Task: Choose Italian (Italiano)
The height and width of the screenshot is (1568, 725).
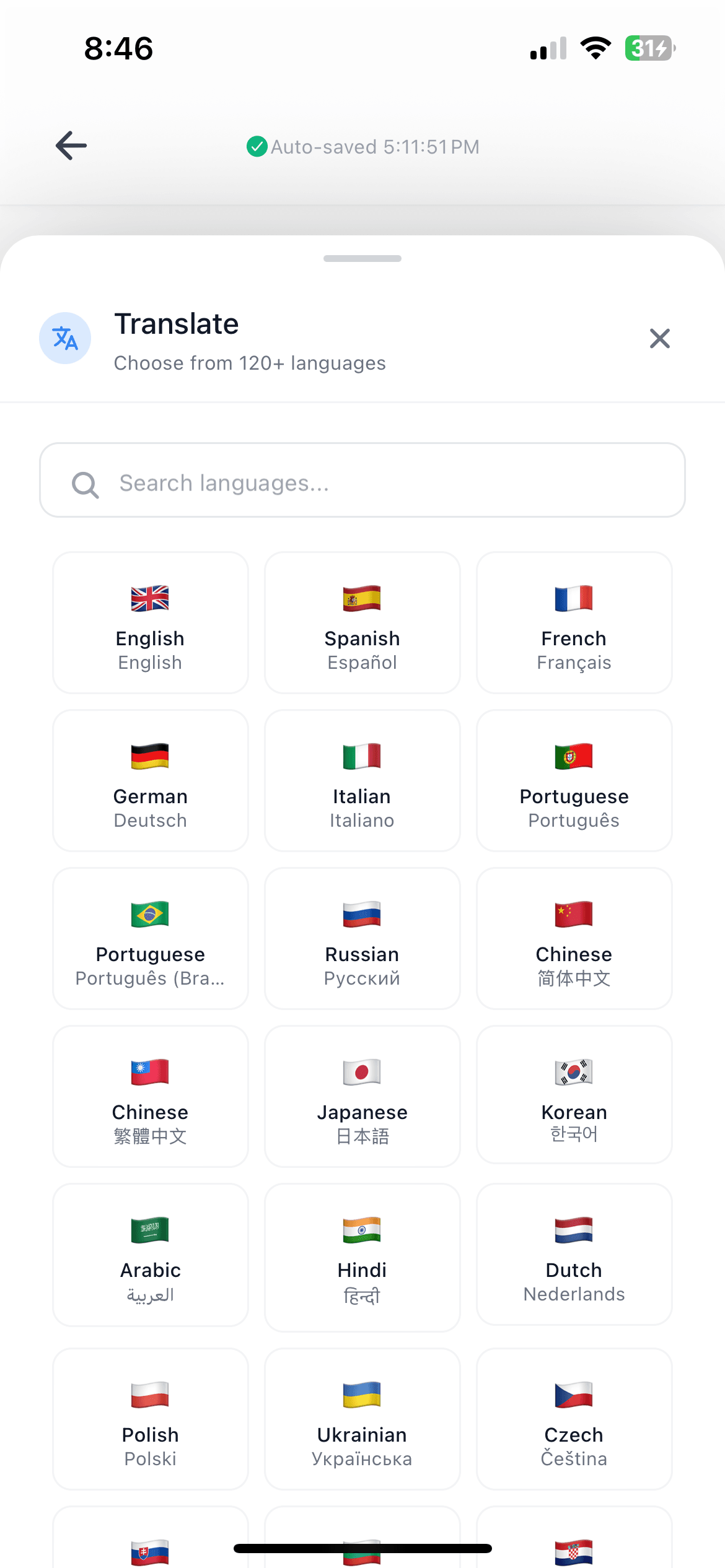Action: [x=362, y=781]
